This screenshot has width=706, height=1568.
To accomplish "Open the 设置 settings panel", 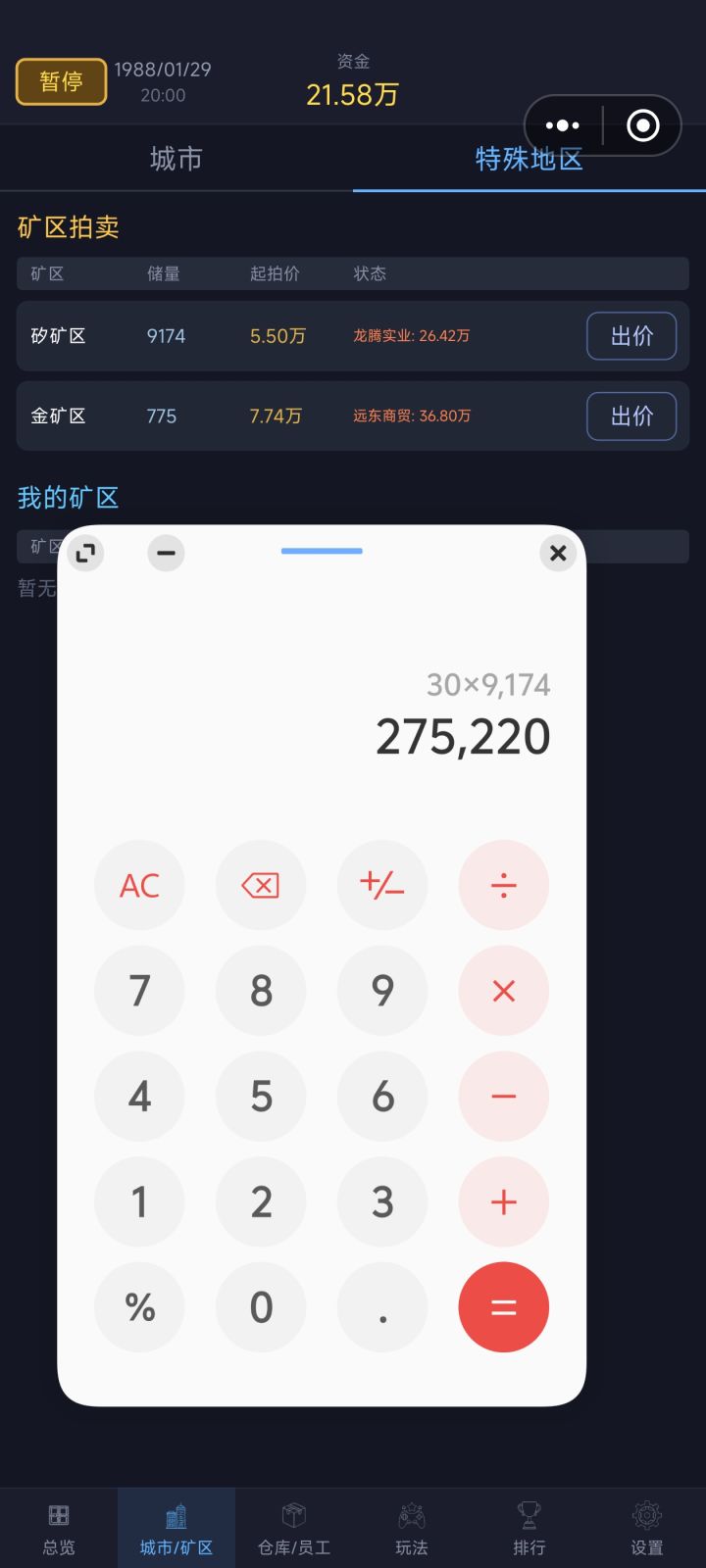I will 647,1527.
